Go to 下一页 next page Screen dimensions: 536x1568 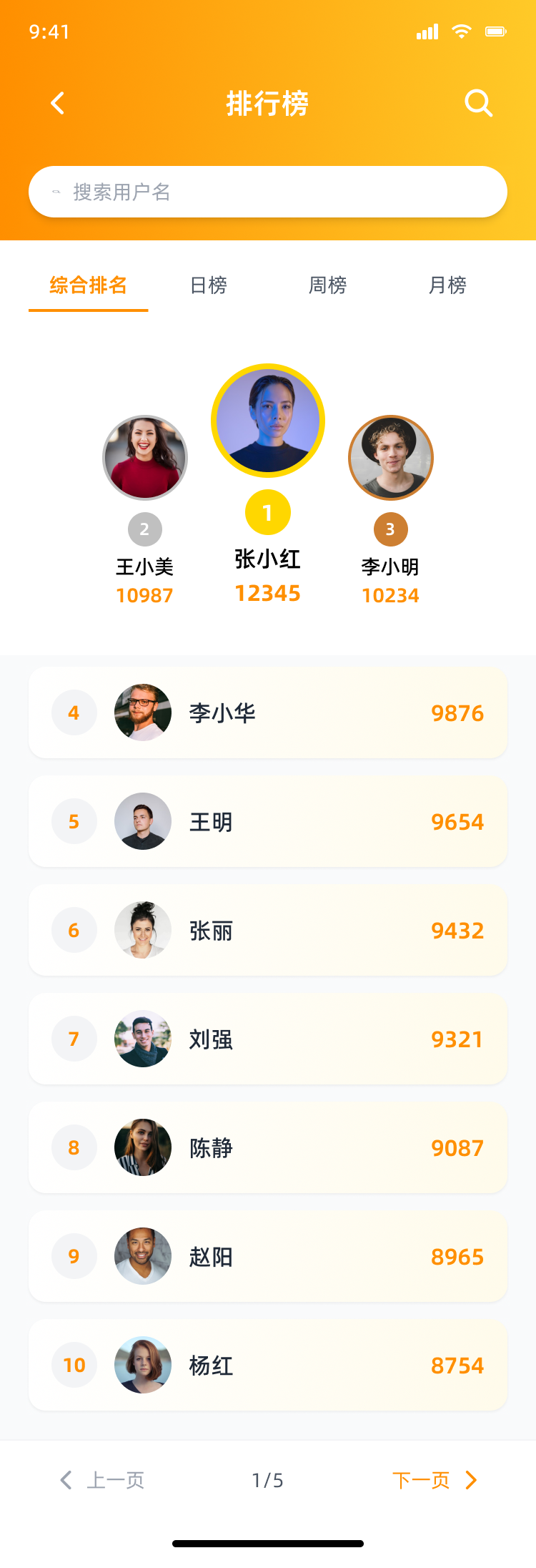click(434, 1480)
